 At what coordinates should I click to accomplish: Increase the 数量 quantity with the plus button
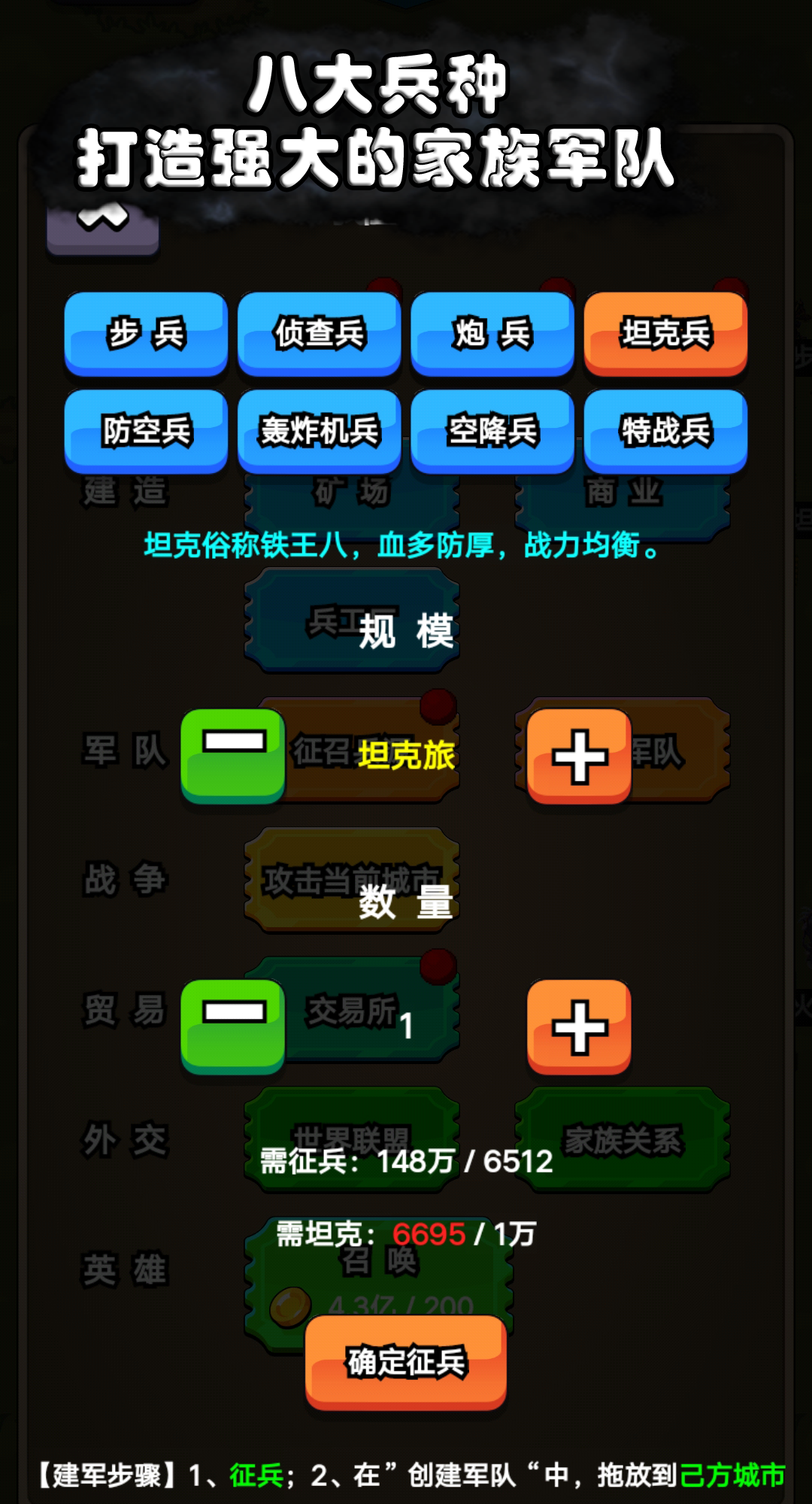click(579, 1025)
